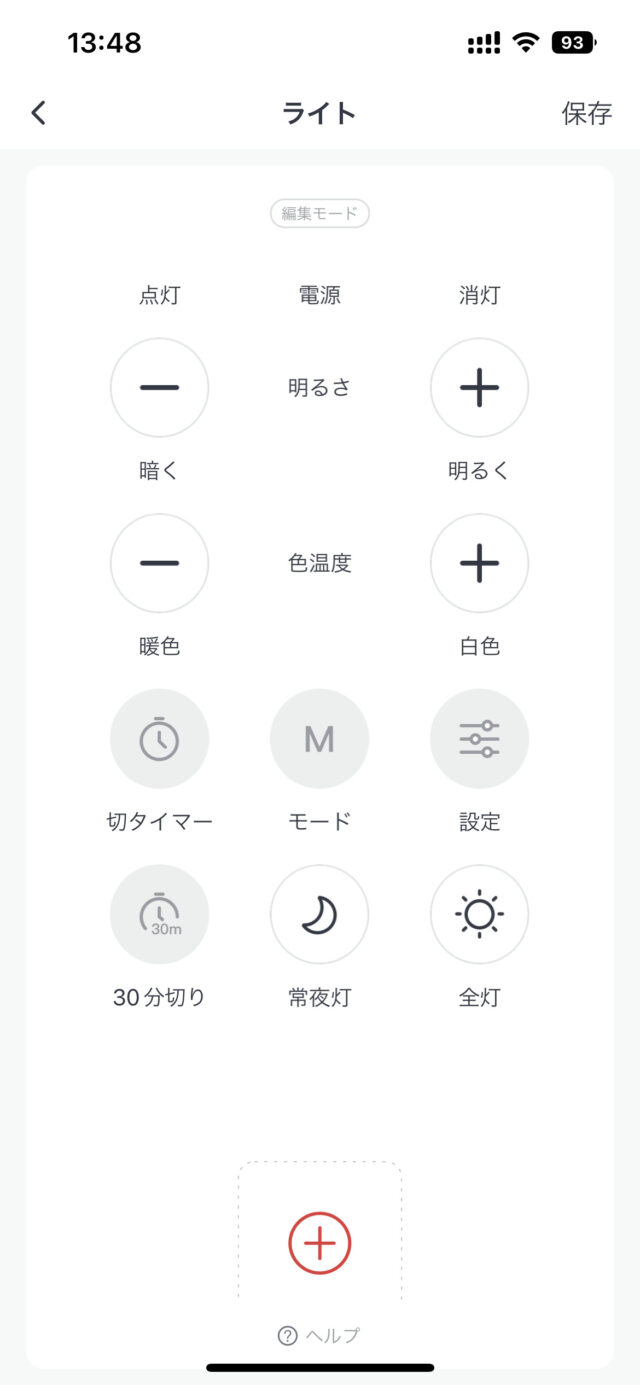This screenshot has width=640, height=1385.
Task: Add a new button with the red plus
Action: [319, 1243]
